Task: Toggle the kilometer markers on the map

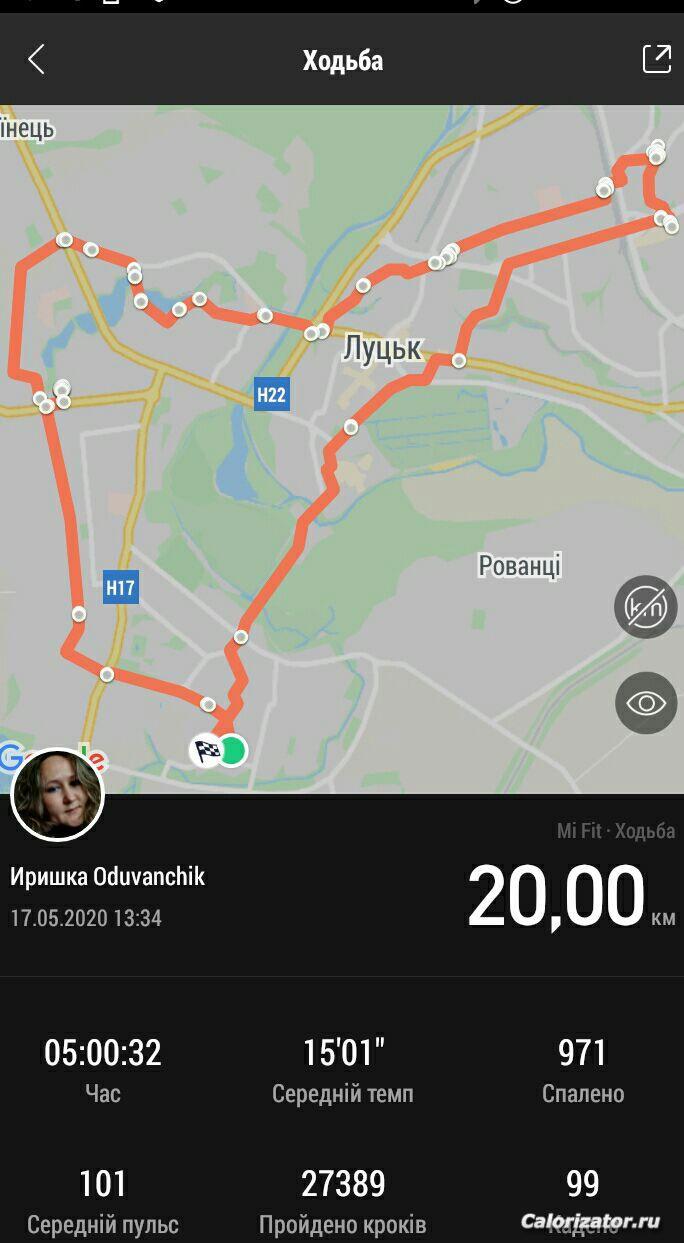Action: pyautogui.click(x=646, y=607)
